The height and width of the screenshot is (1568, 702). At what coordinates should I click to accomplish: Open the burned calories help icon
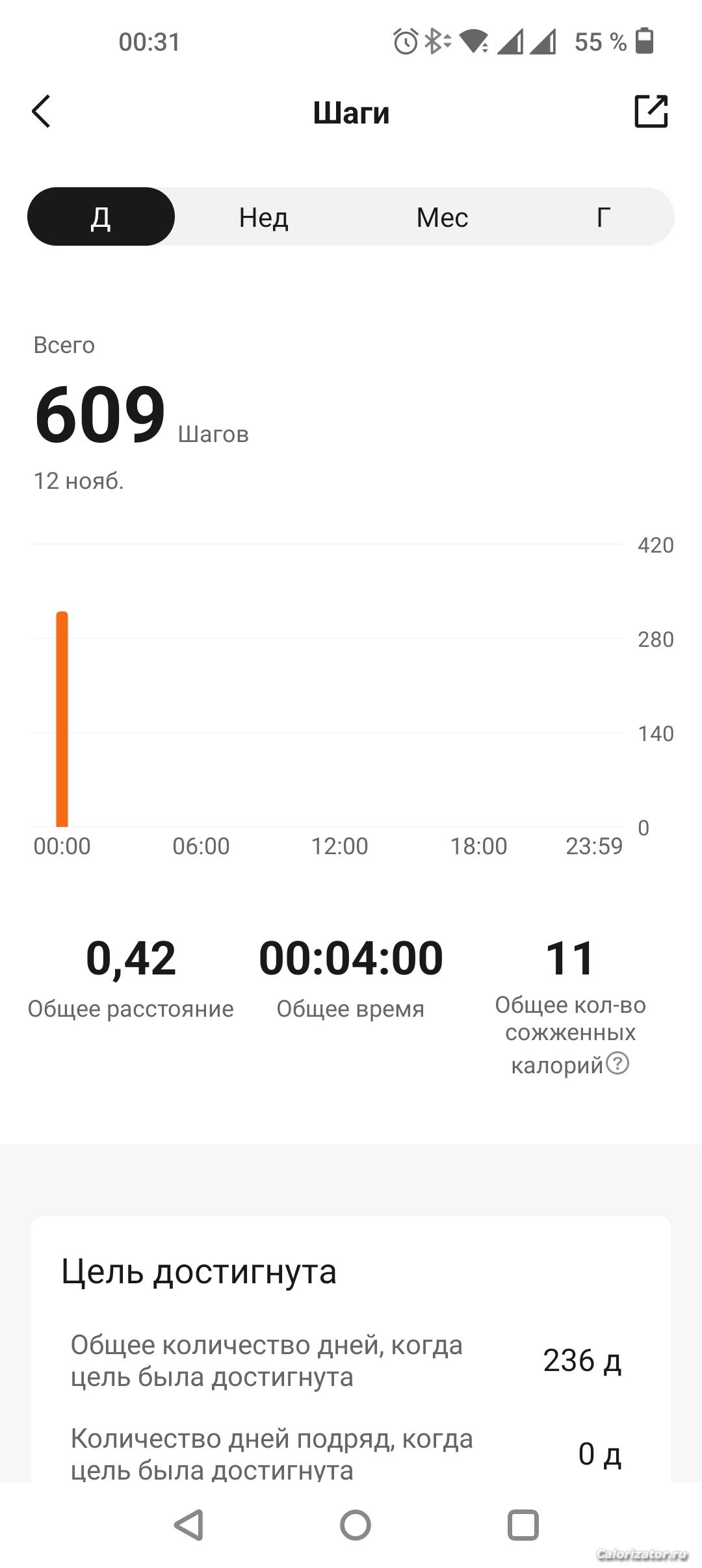pos(617,1064)
